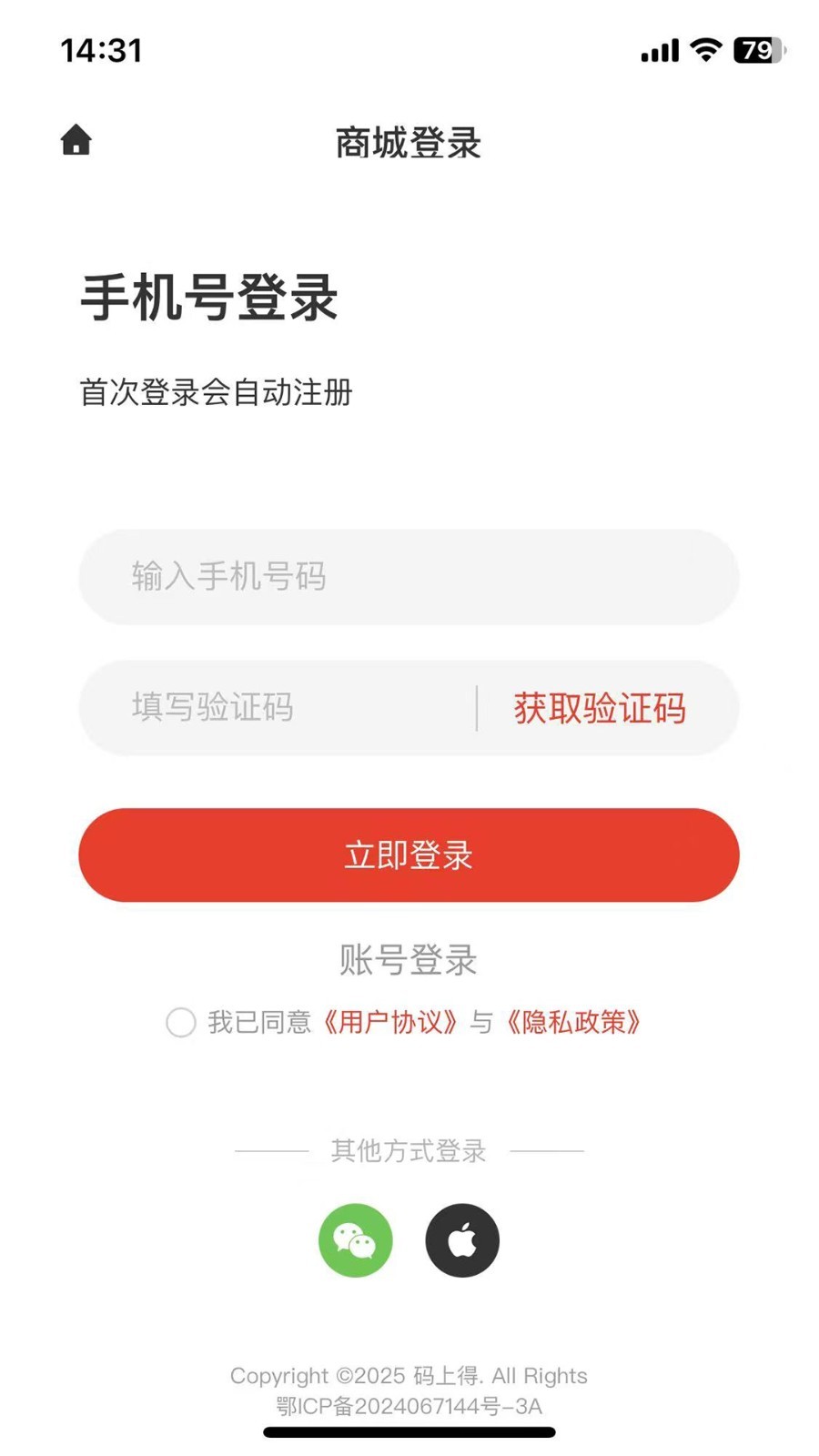Tap the battery indicator showing 79
Image resolution: width=819 pixels, height=1456 pixels.
(x=756, y=50)
